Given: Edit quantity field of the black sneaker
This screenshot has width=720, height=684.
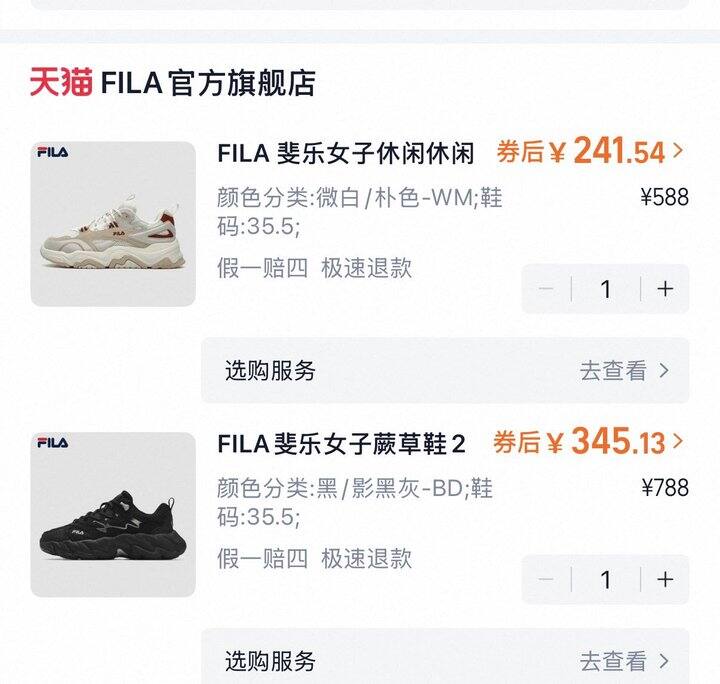Looking at the screenshot, I should tap(605, 579).
